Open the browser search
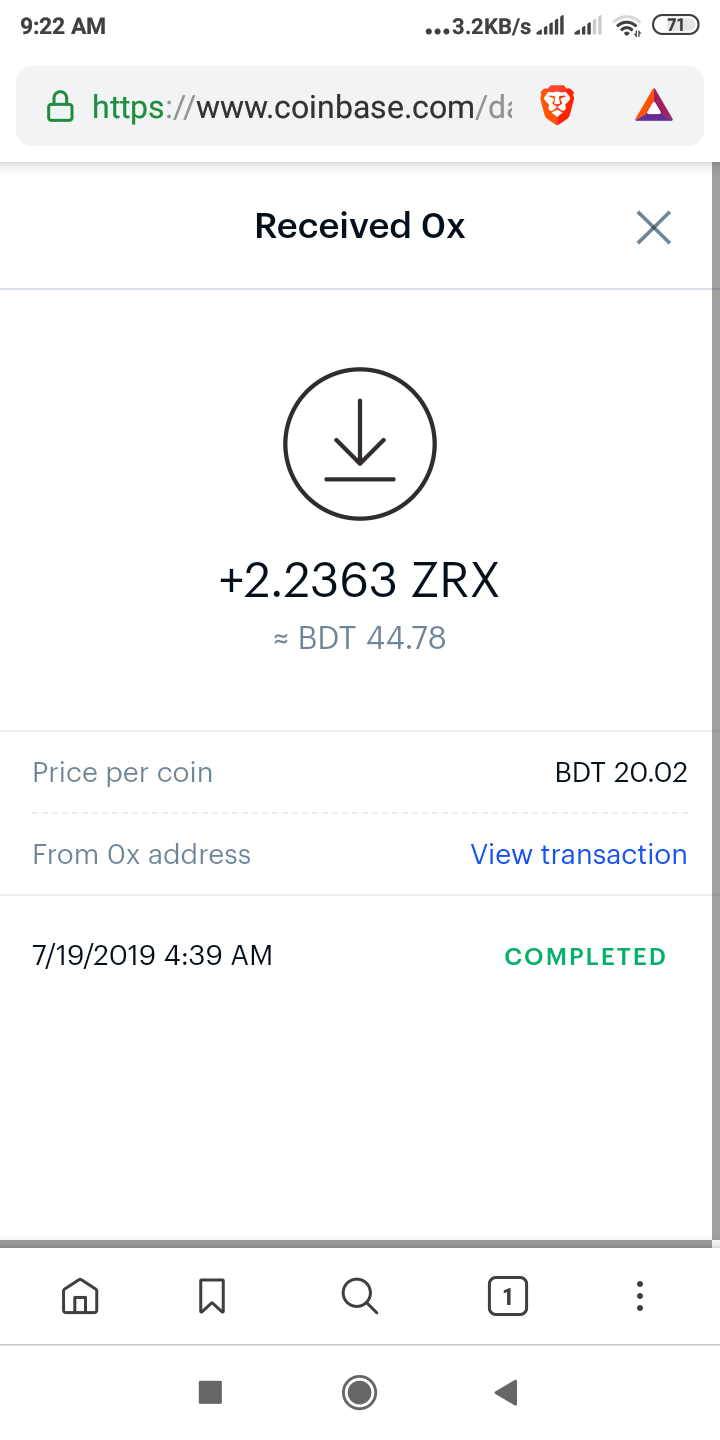Viewport: 720px width, 1440px height. pyautogui.click(x=359, y=1296)
